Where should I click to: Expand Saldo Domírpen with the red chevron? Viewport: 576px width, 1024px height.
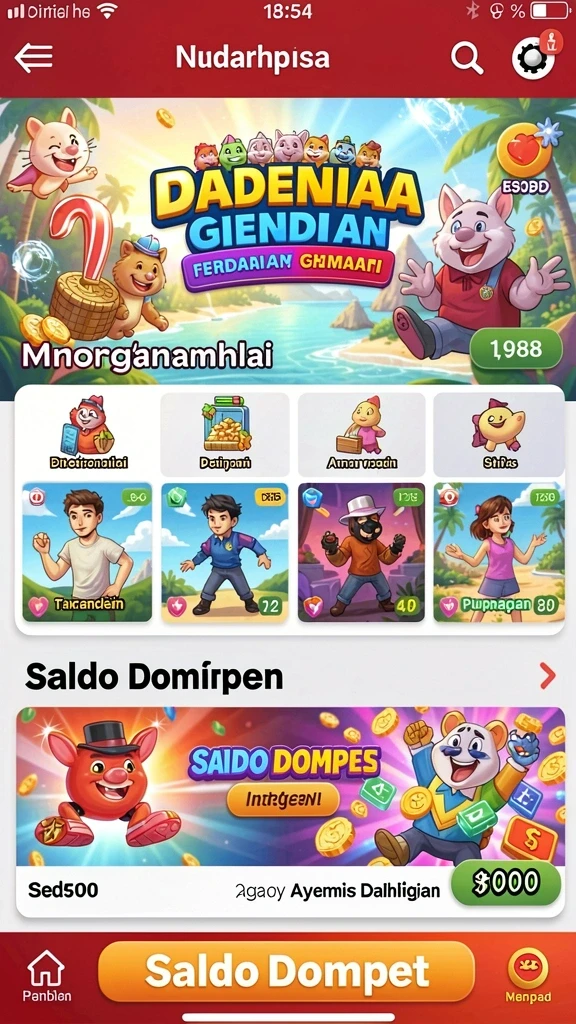point(547,677)
